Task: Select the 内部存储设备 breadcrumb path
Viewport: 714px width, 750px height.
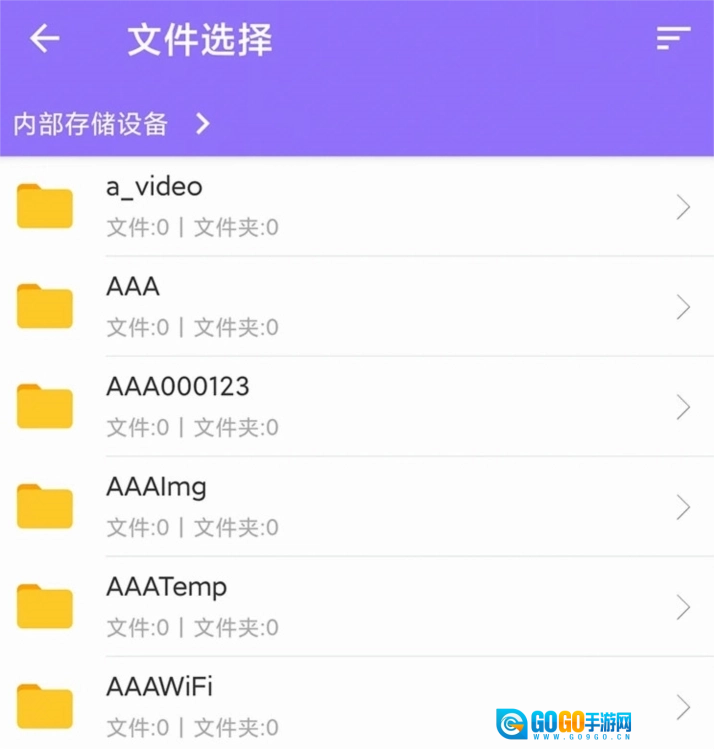Action: pos(91,124)
